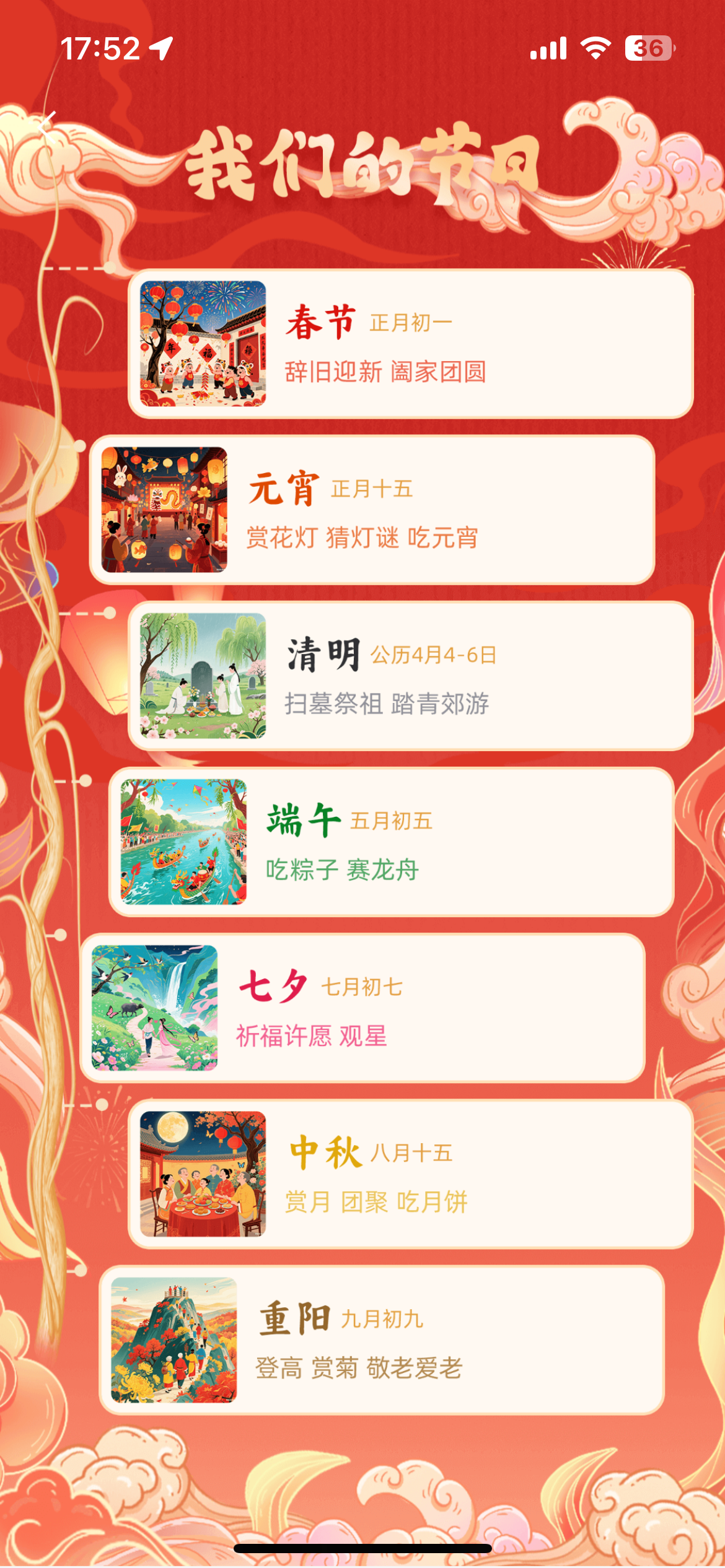This screenshot has height=1568, width=725.
Task: Select the 端午 festival card
Action: point(391,842)
